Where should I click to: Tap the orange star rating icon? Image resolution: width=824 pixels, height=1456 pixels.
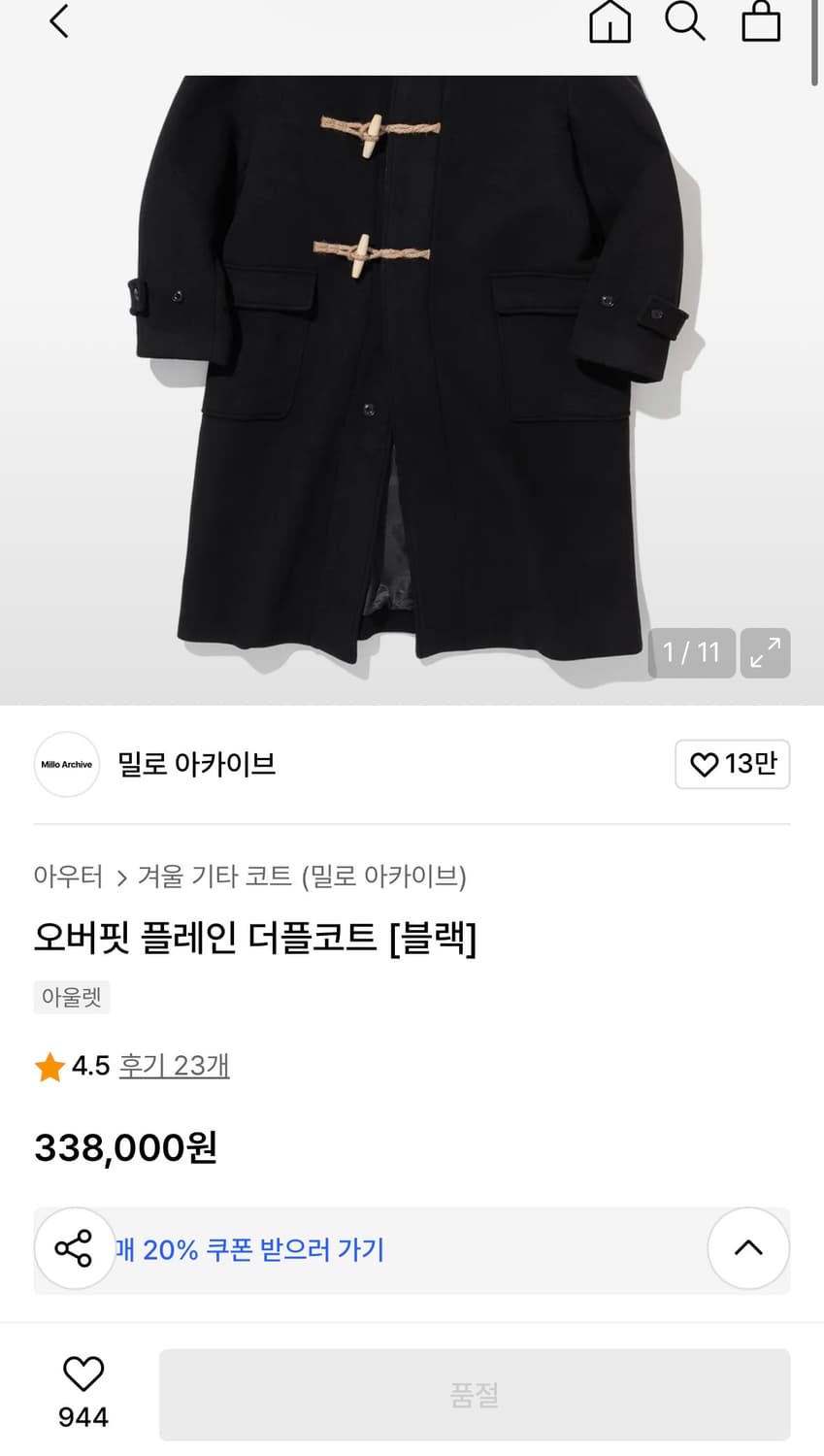click(49, 1066)
